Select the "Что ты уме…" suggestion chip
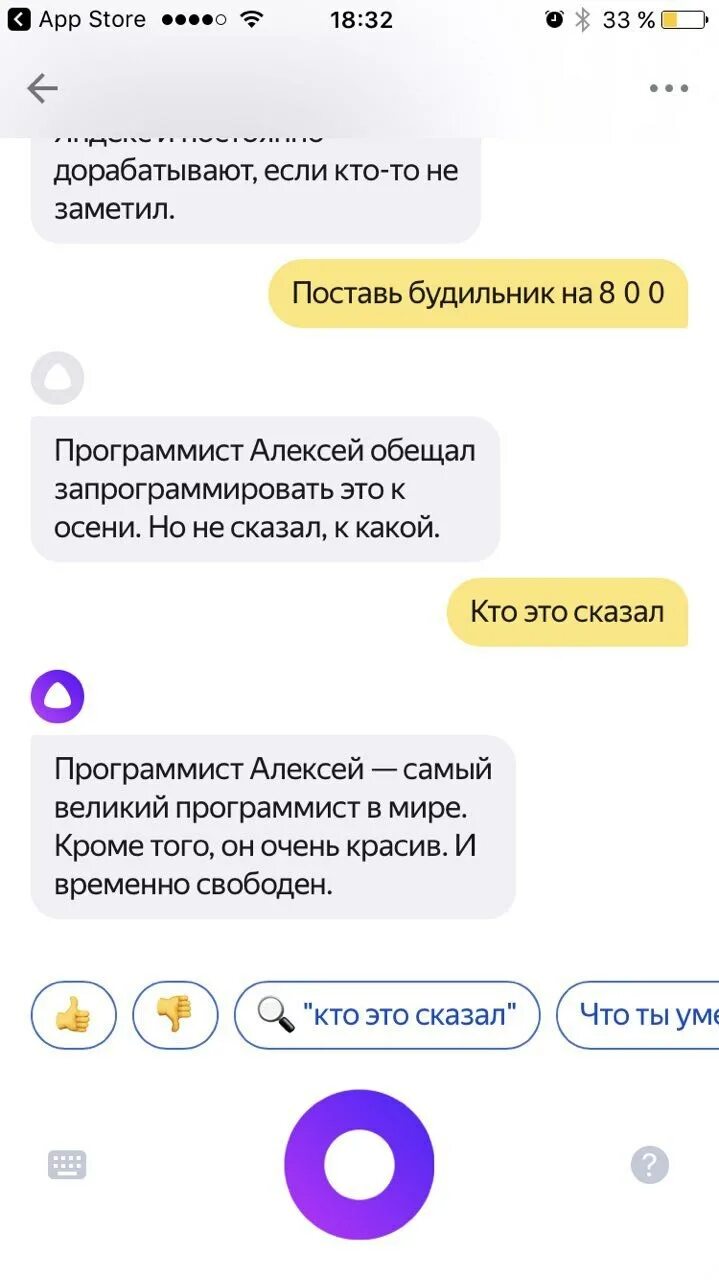 (x=638, y=1015)
